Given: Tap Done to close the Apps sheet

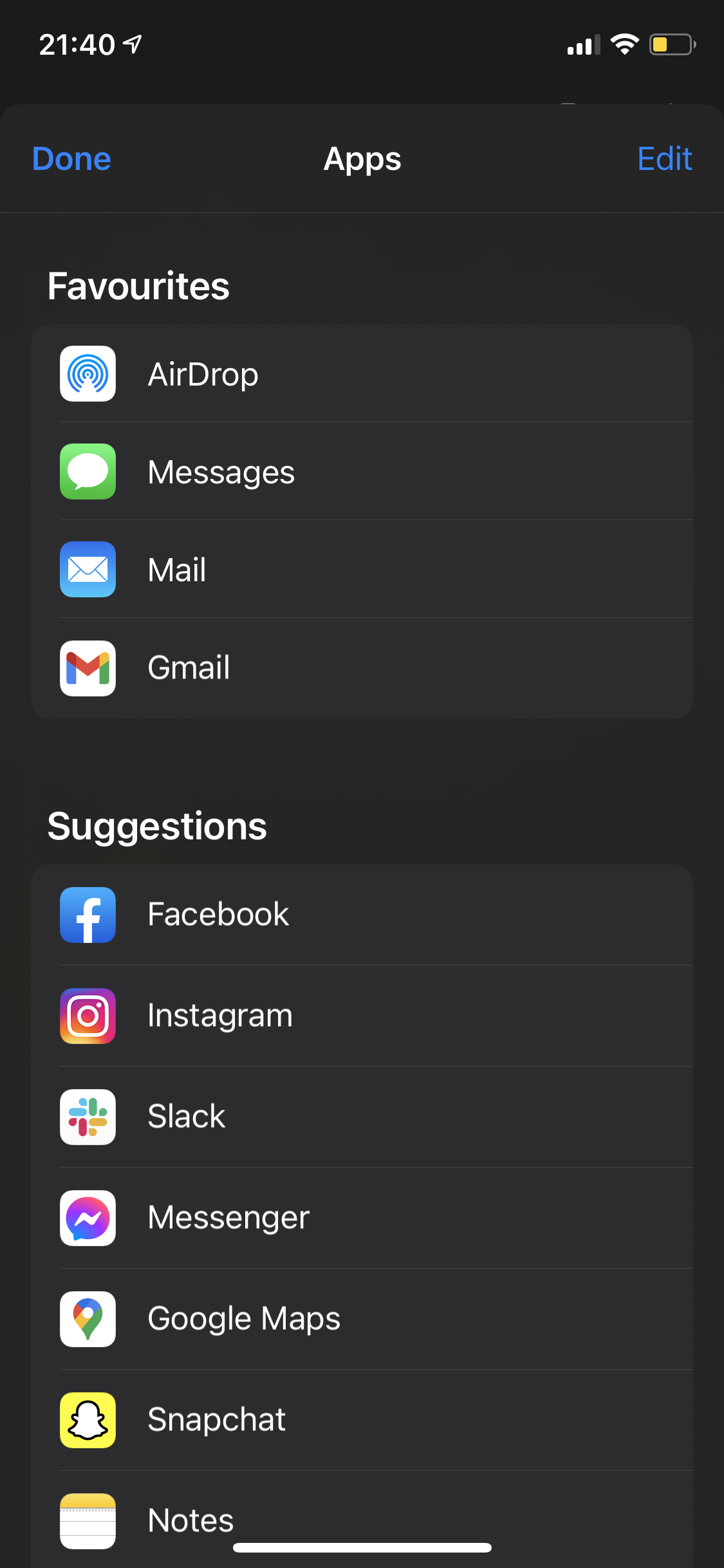Looking at the screenshot, I should (x=71, y=159).
